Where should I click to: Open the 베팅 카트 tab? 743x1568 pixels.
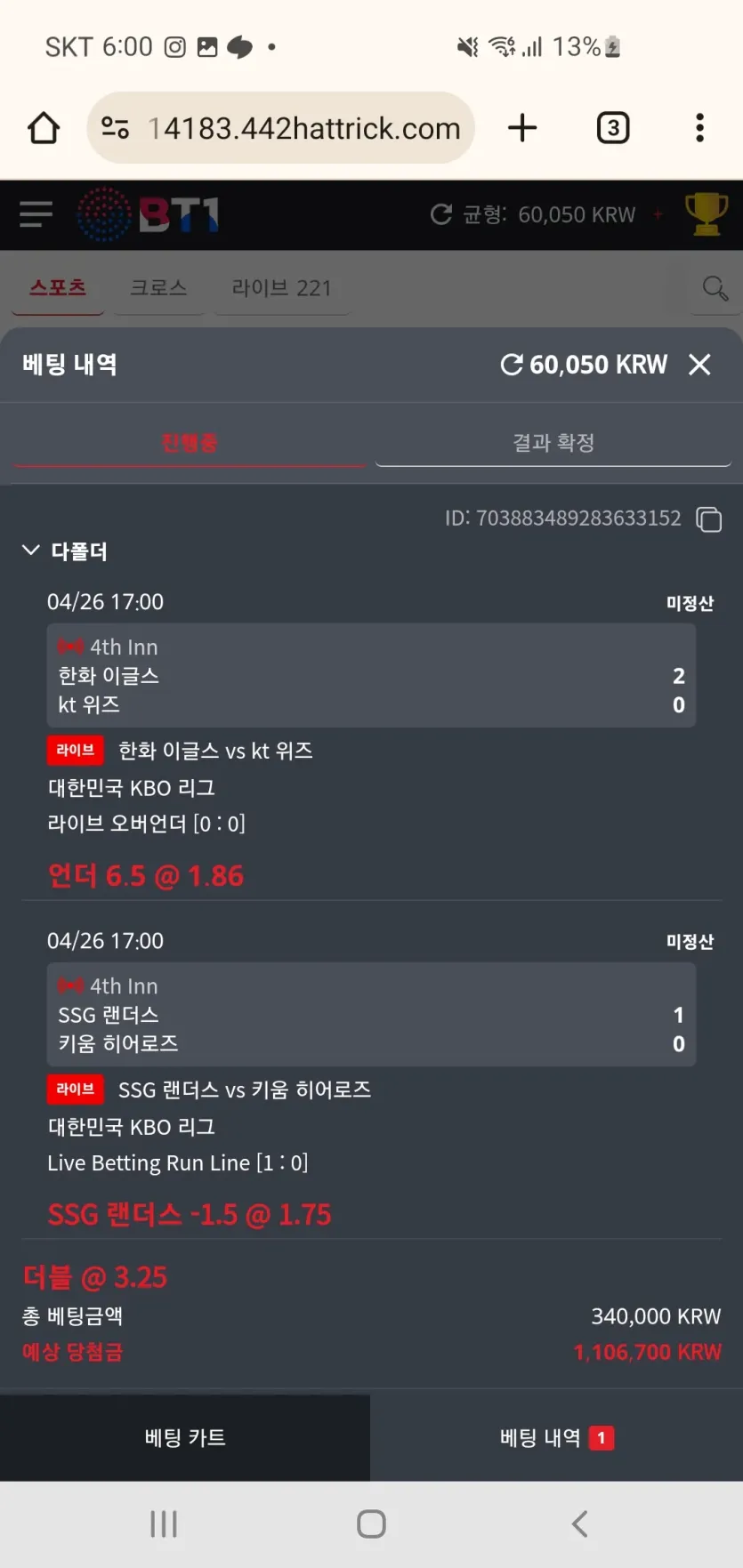(185, 1438)
